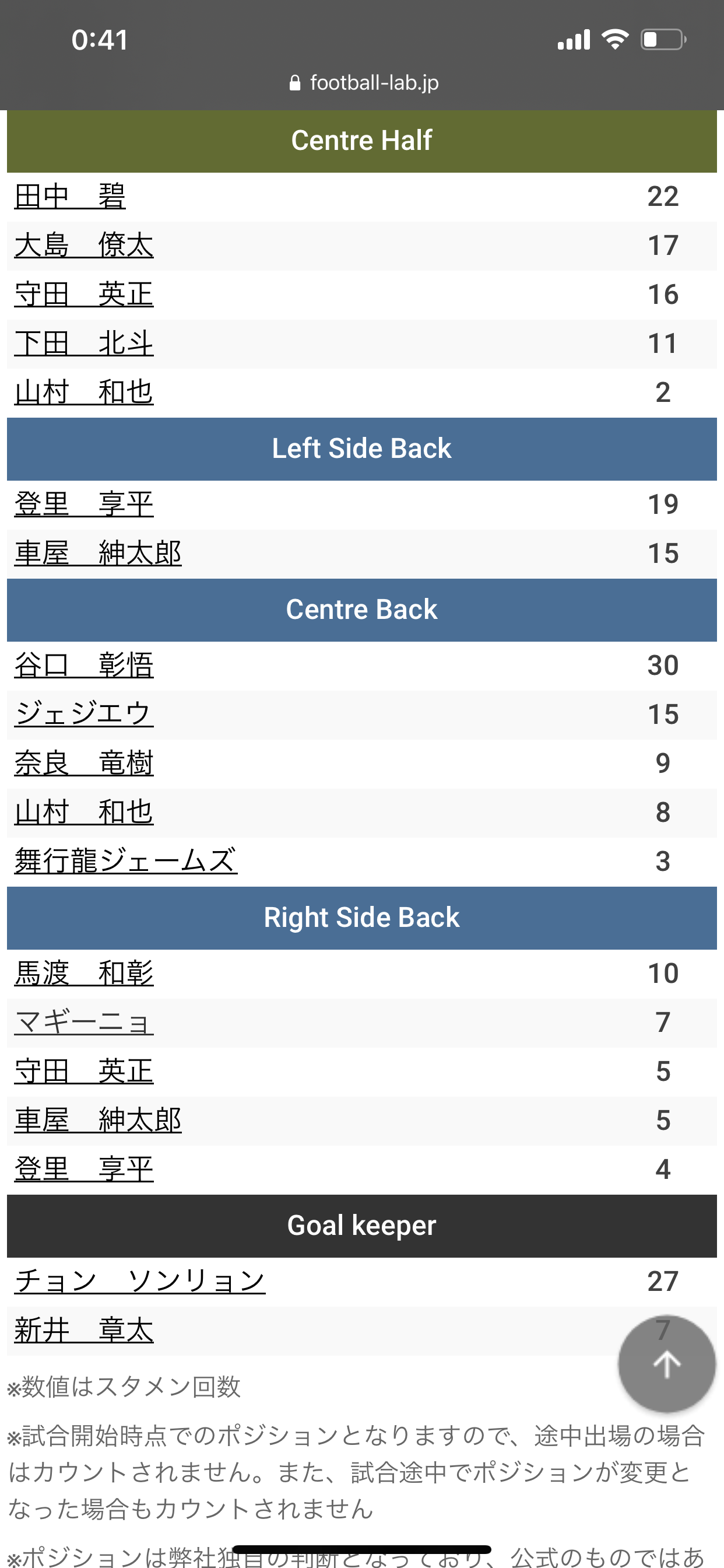Viewport: 724px width, 1568px height.
Task: Open 車屋 紳太郎 under Right Side Back
Action: pos(98,1120)
